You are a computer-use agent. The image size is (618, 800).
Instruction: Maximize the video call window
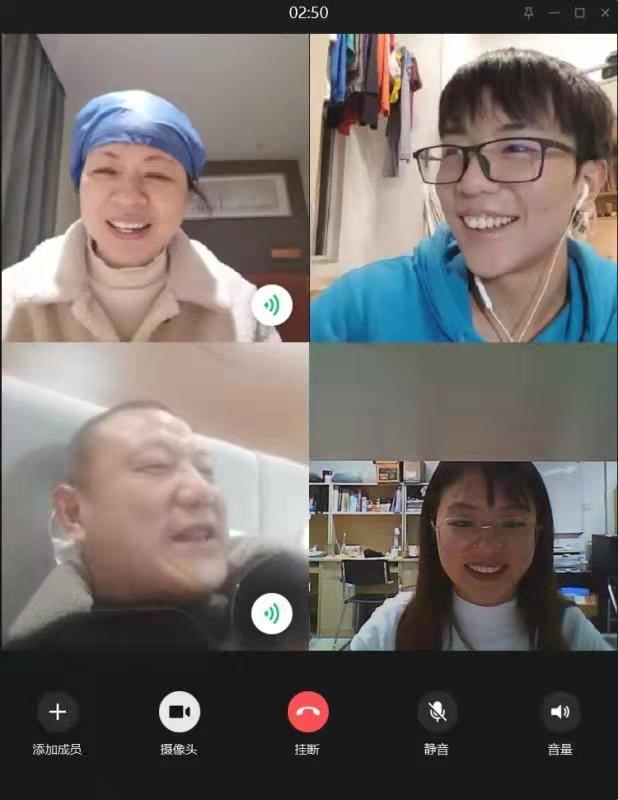tap(580, 13)
